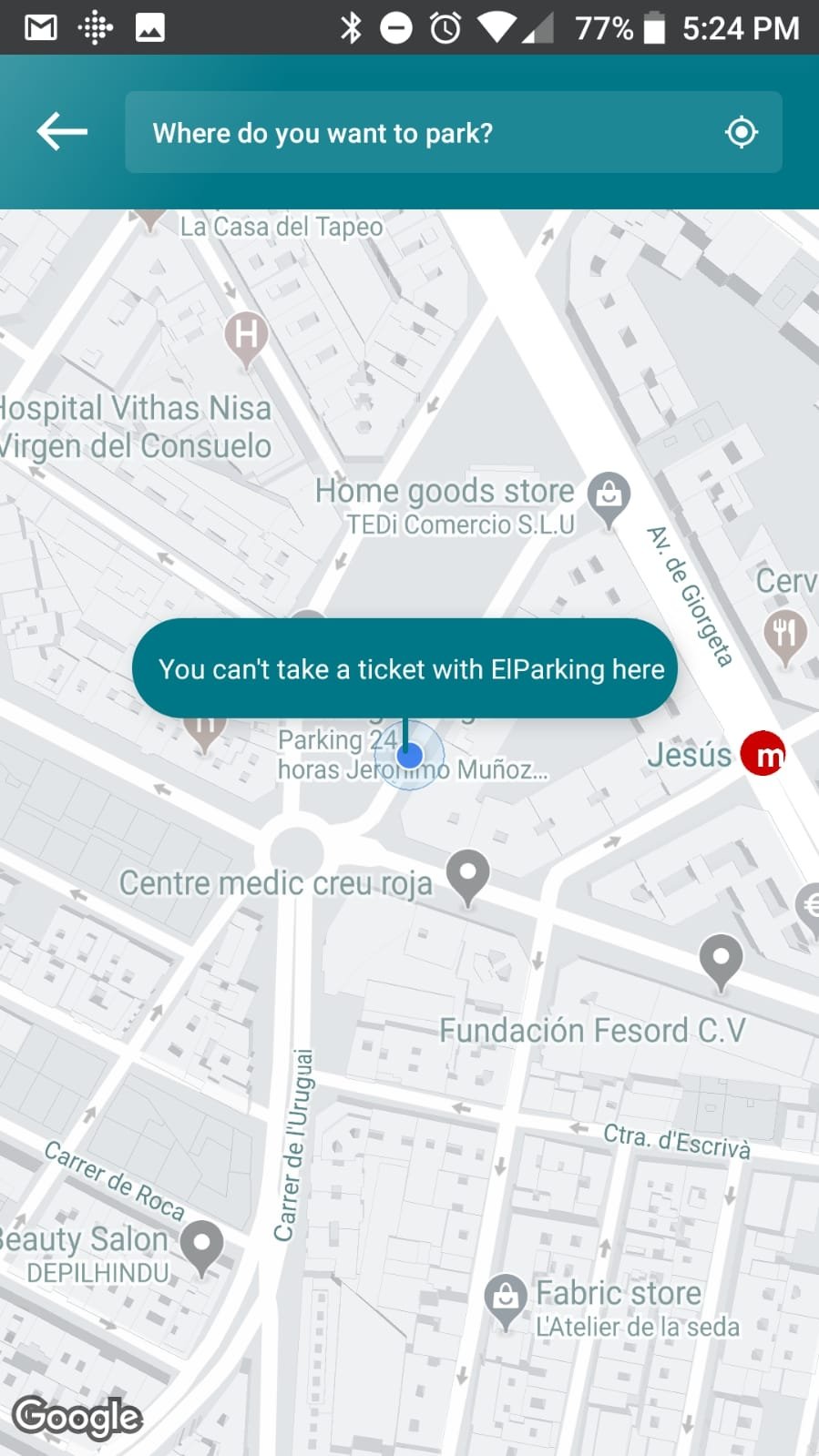This screenshot has height=1456, width=819.
Task: Open the Beauty Salon DEPILHINDU marker
Action: (x=201, y=1247)
